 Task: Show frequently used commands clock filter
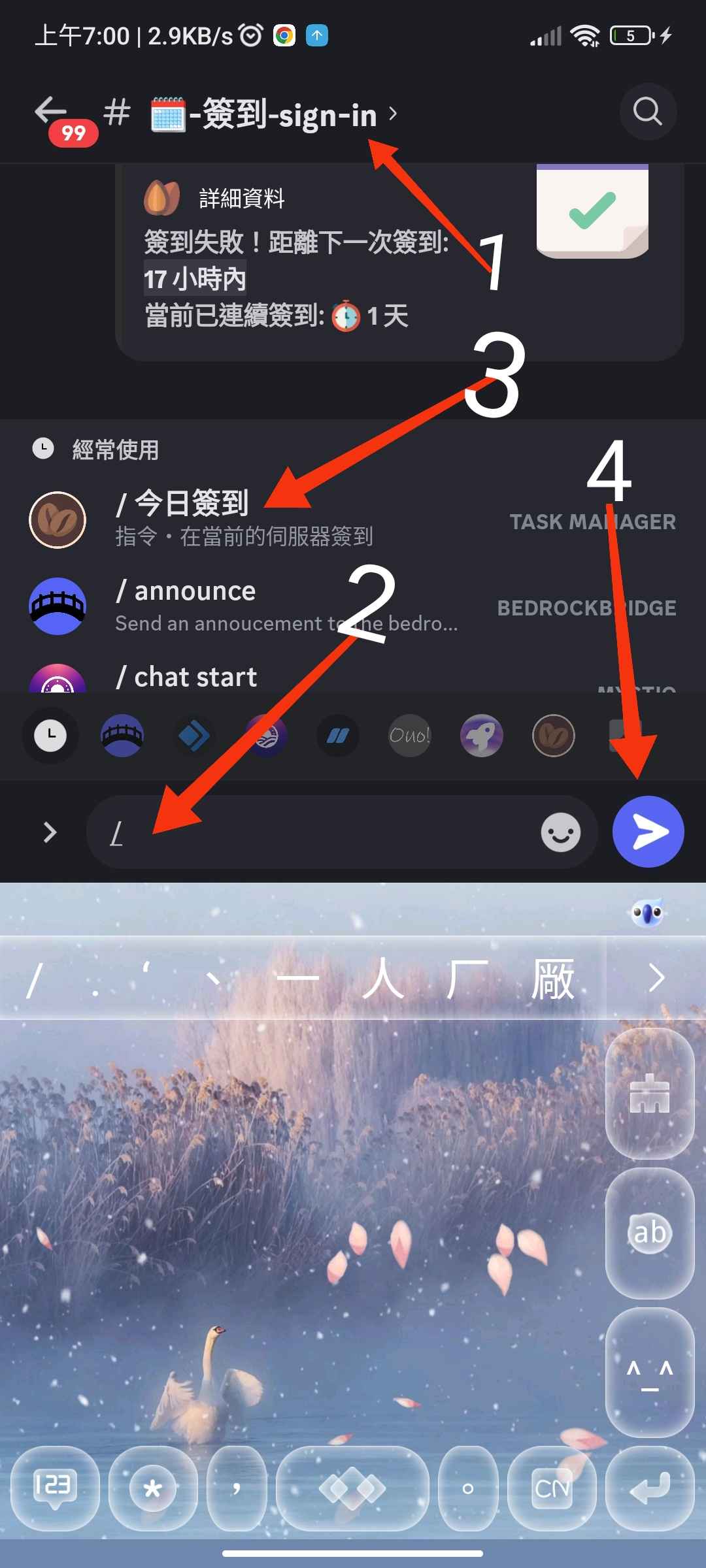(x=50, y=736)
